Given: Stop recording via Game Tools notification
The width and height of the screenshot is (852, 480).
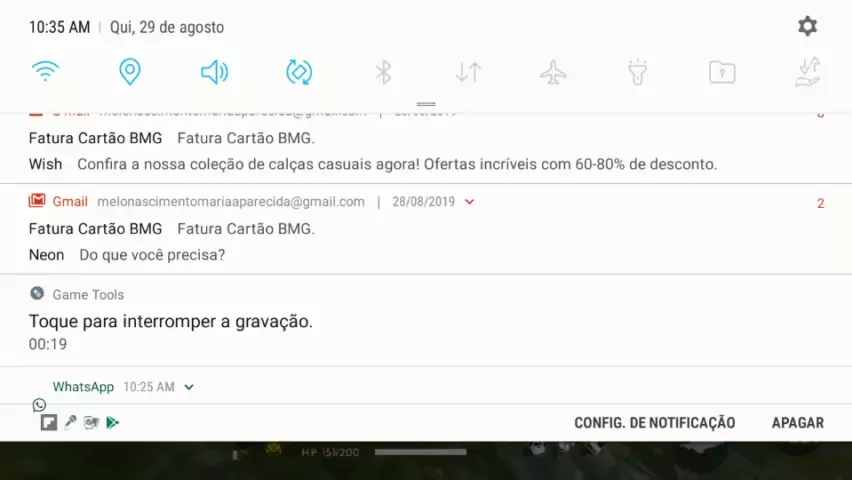Looking at the screenshot, I should [x=170, y=321].
